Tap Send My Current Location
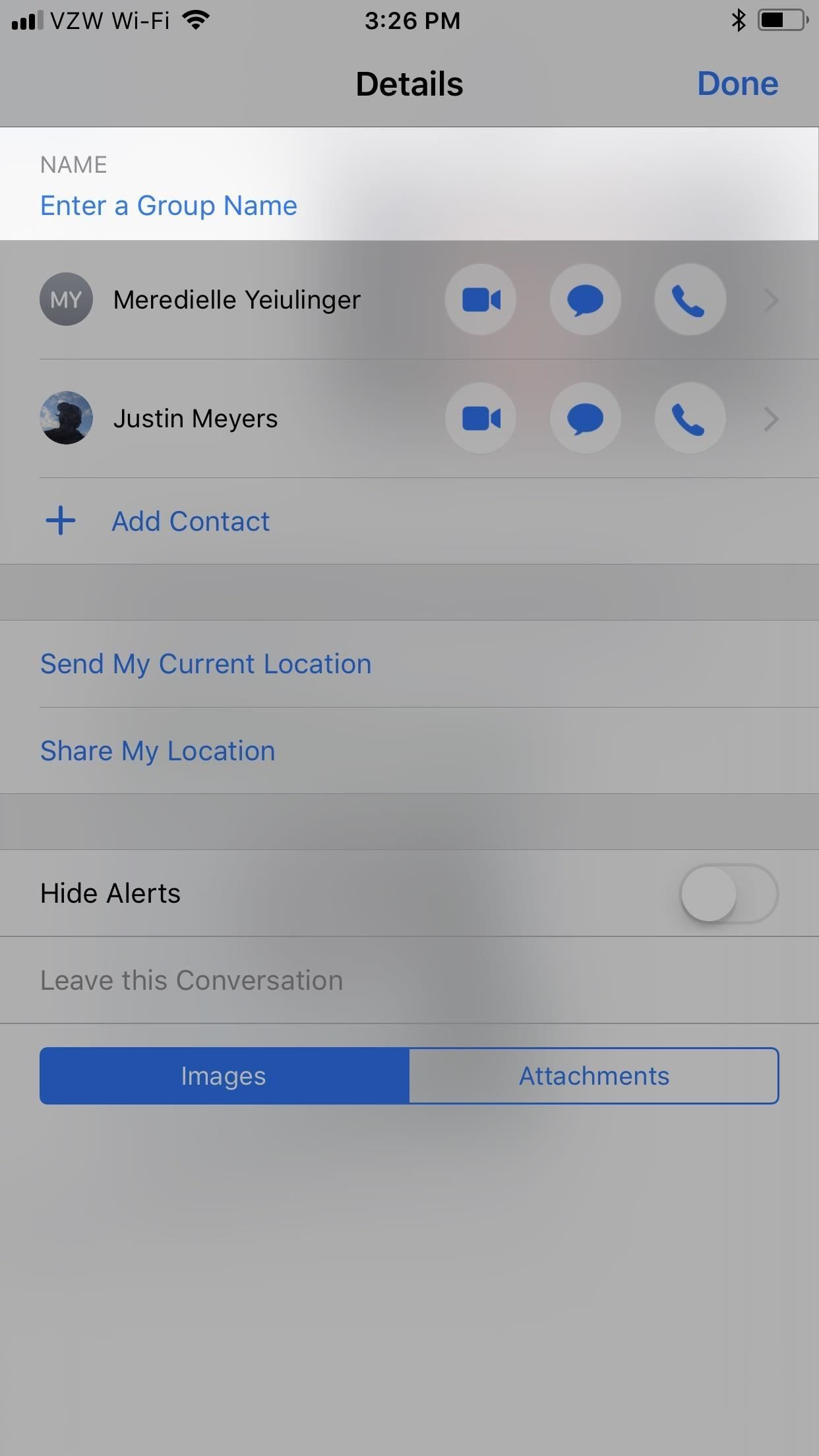The height and width of the screenshot is (1456, 819). [206, 663]
